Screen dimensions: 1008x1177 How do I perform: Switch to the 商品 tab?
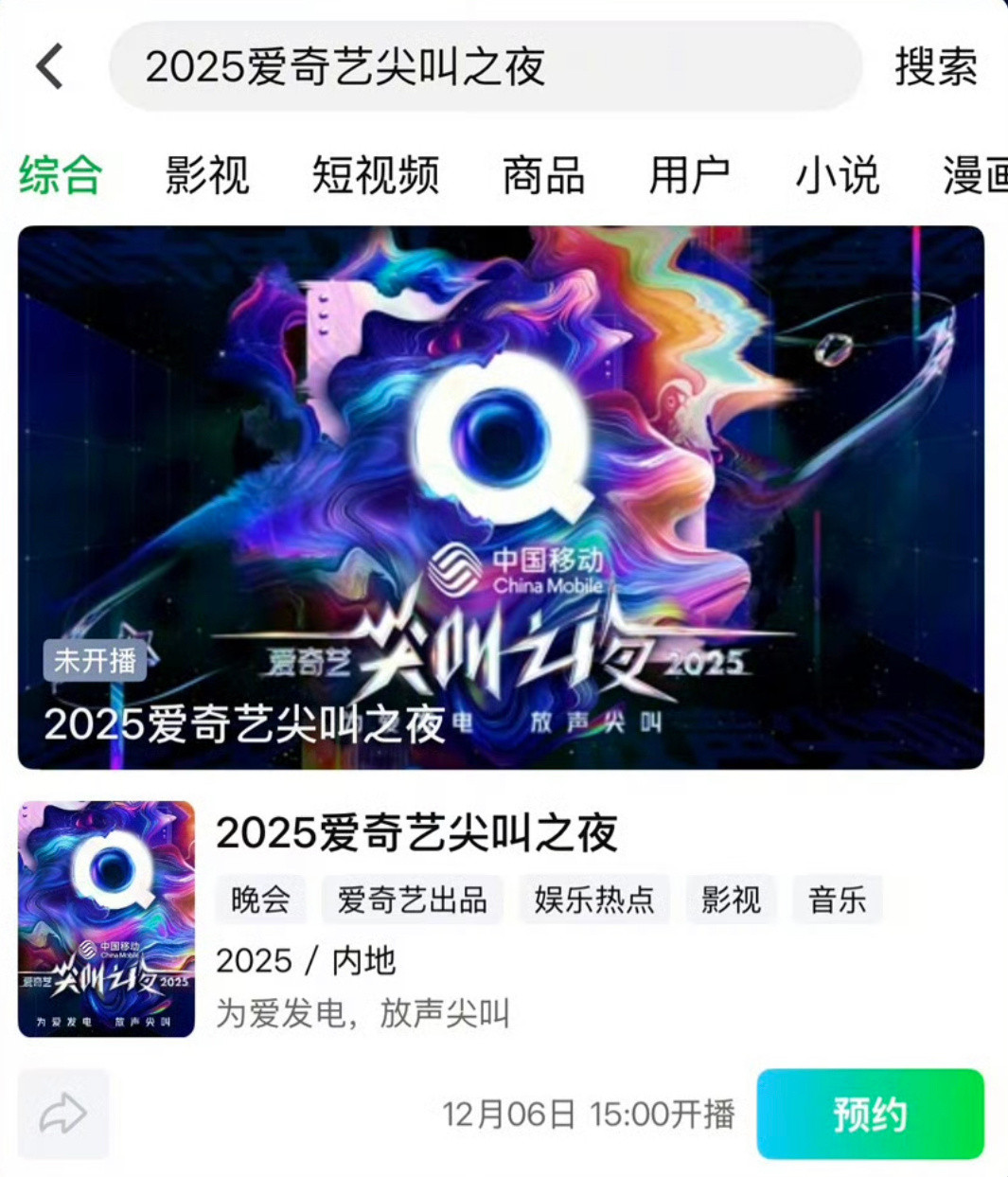point(541,175)
